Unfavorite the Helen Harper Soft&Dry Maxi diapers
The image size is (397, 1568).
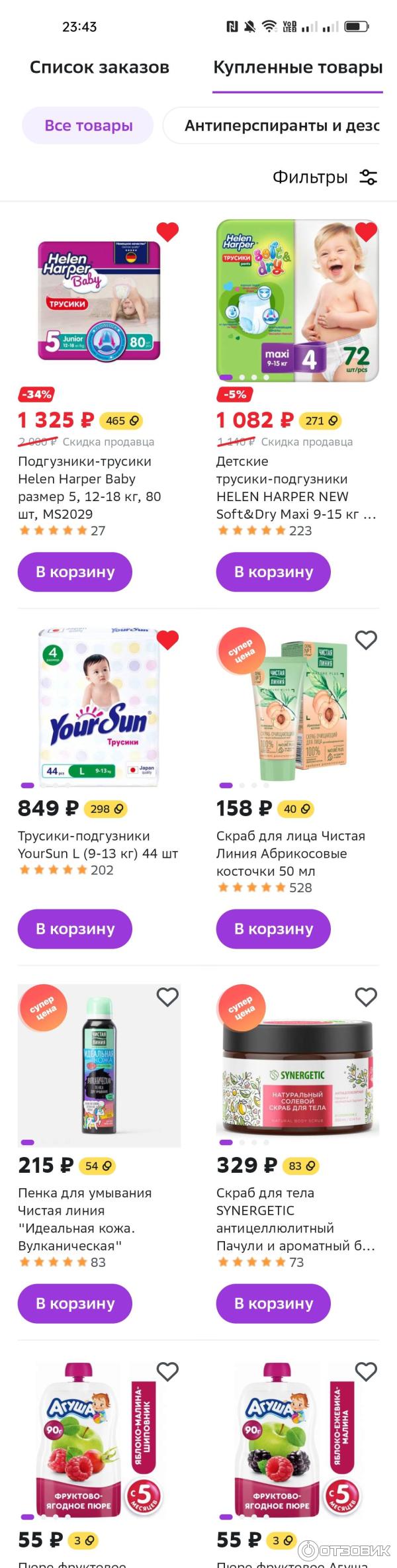[x=366, y=232]
